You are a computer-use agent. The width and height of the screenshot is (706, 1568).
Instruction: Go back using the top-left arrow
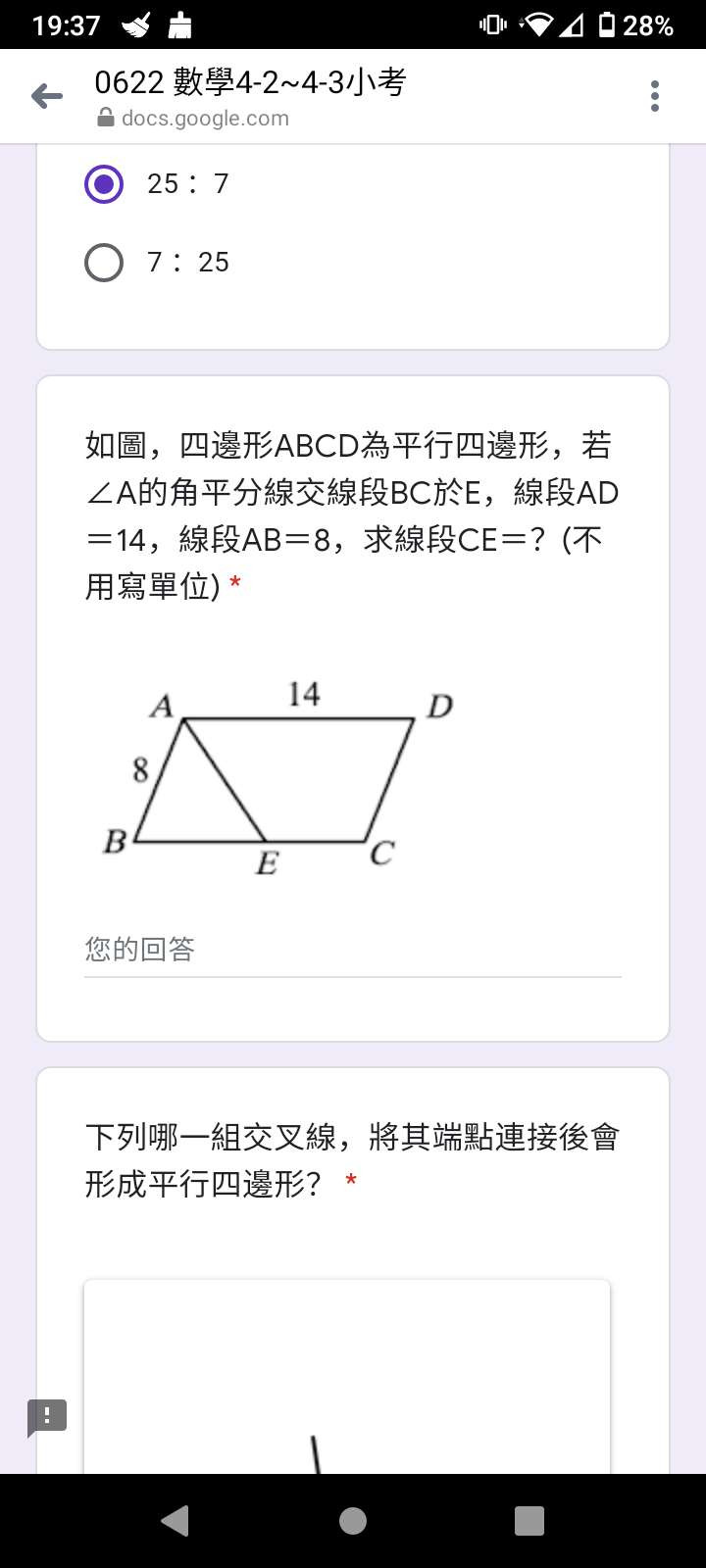[47, 96]
